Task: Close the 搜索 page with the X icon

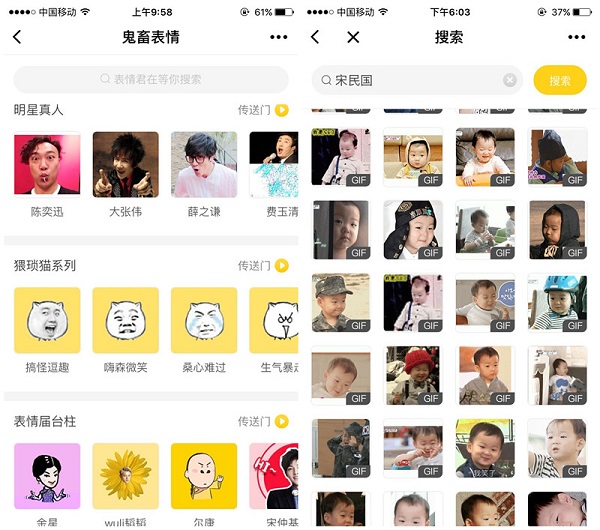Action: point(353,37)
